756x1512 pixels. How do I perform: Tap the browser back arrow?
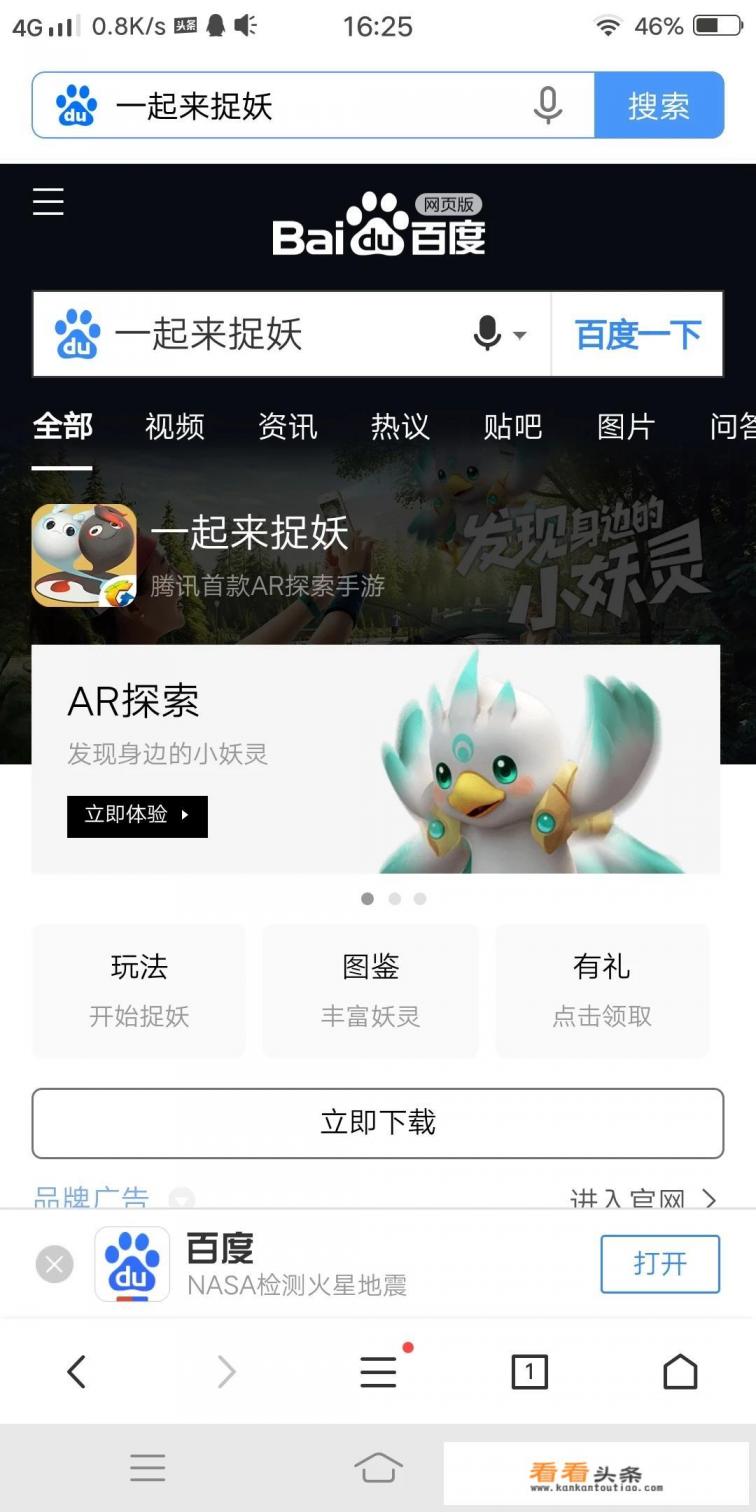coord(76,1371)
